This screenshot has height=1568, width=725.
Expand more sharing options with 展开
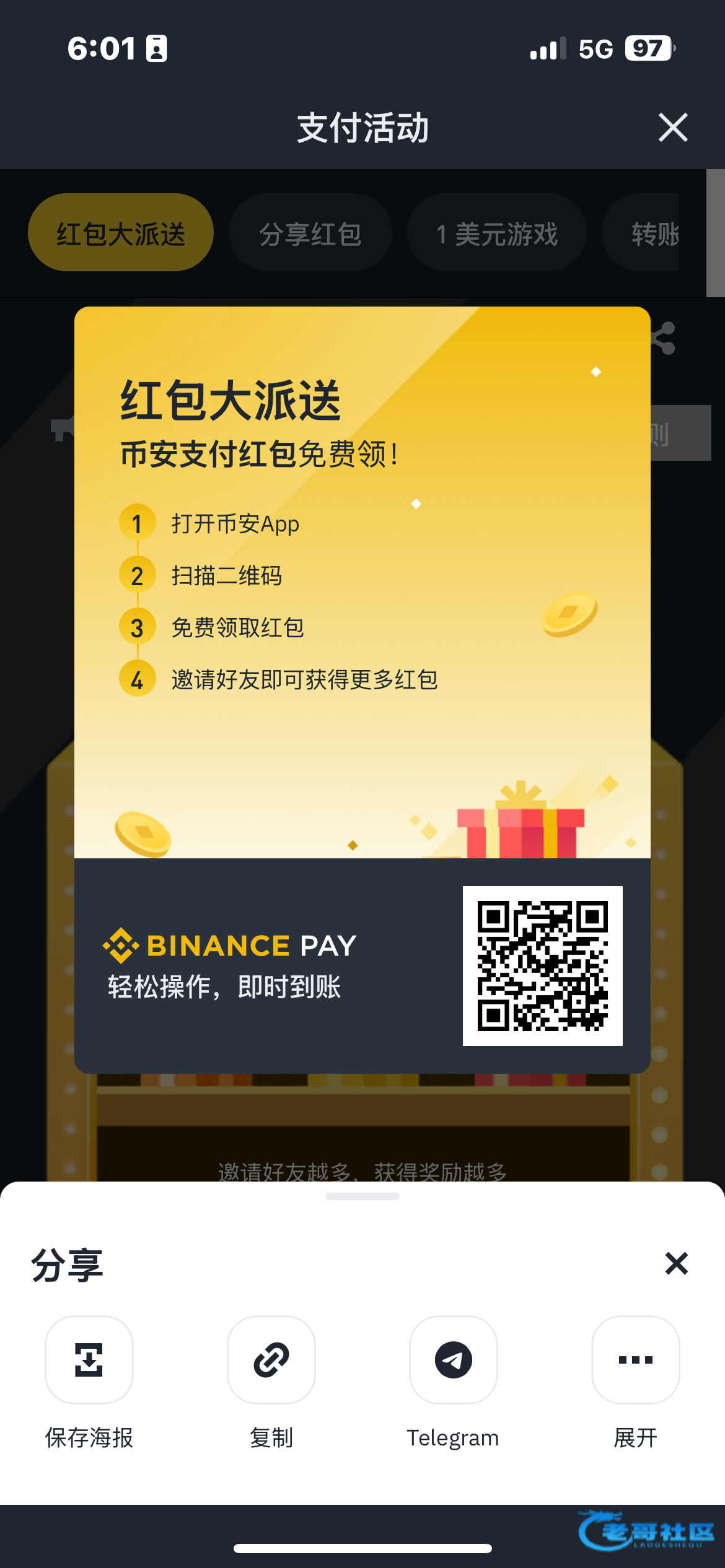pyautogui.click(x=635, y=1360)
